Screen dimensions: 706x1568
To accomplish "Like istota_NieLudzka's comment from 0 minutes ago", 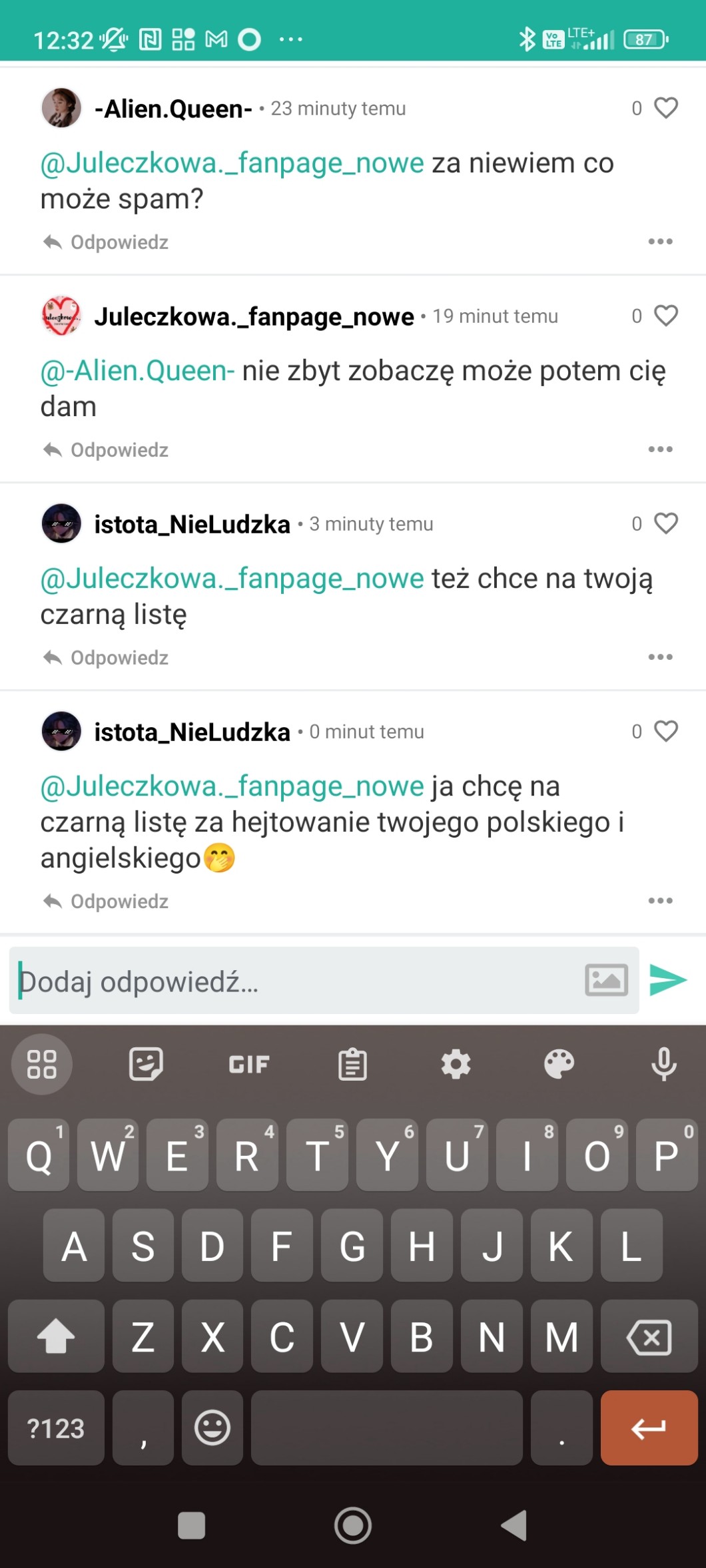I will click(x=665, y=731).
